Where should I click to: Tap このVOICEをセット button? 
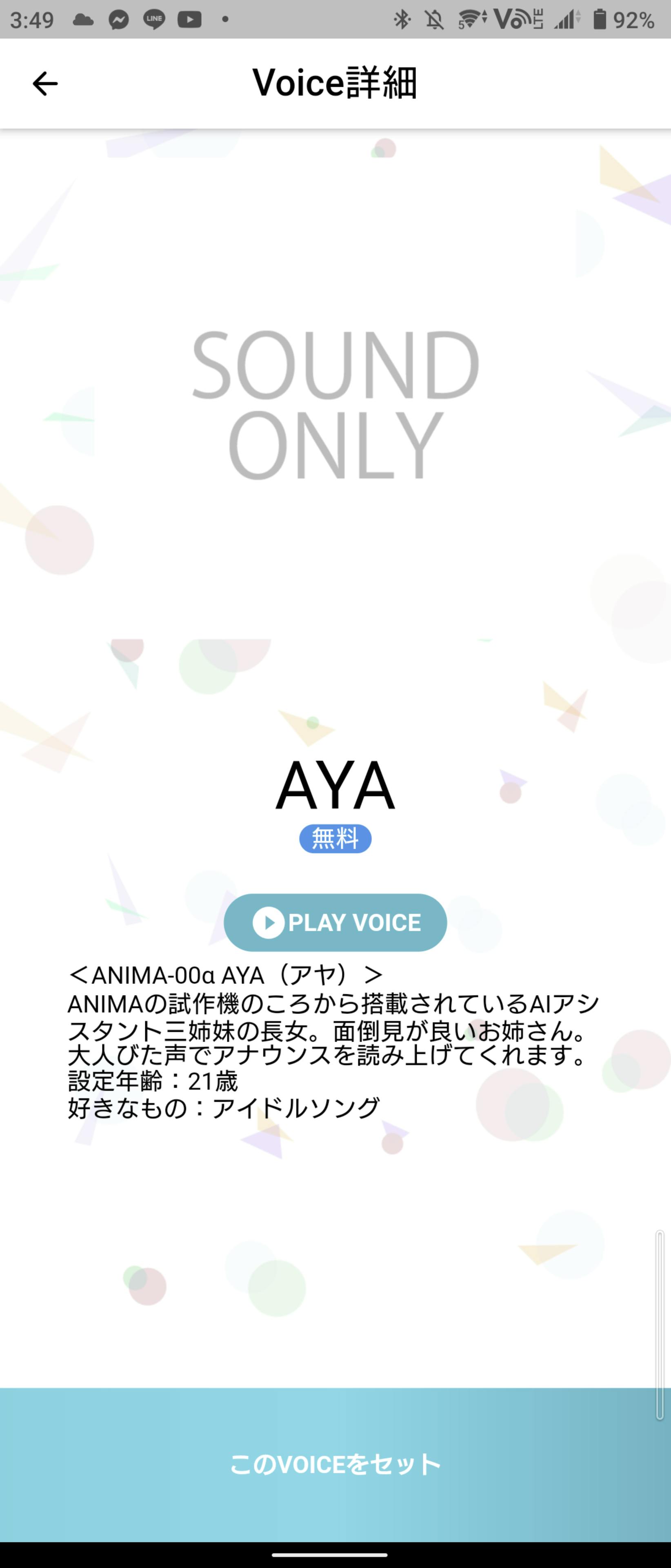335,1464
